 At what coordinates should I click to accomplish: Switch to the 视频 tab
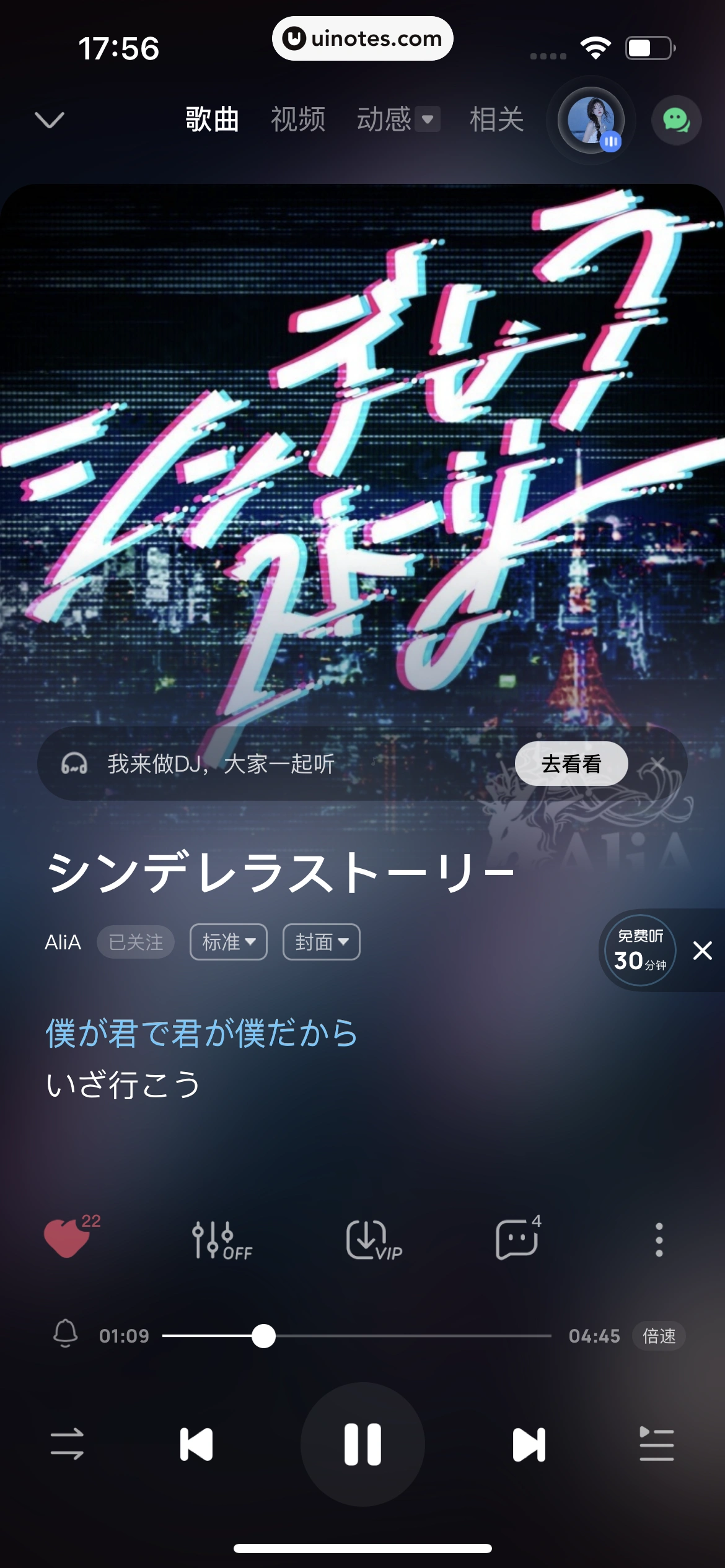(298, 119)
